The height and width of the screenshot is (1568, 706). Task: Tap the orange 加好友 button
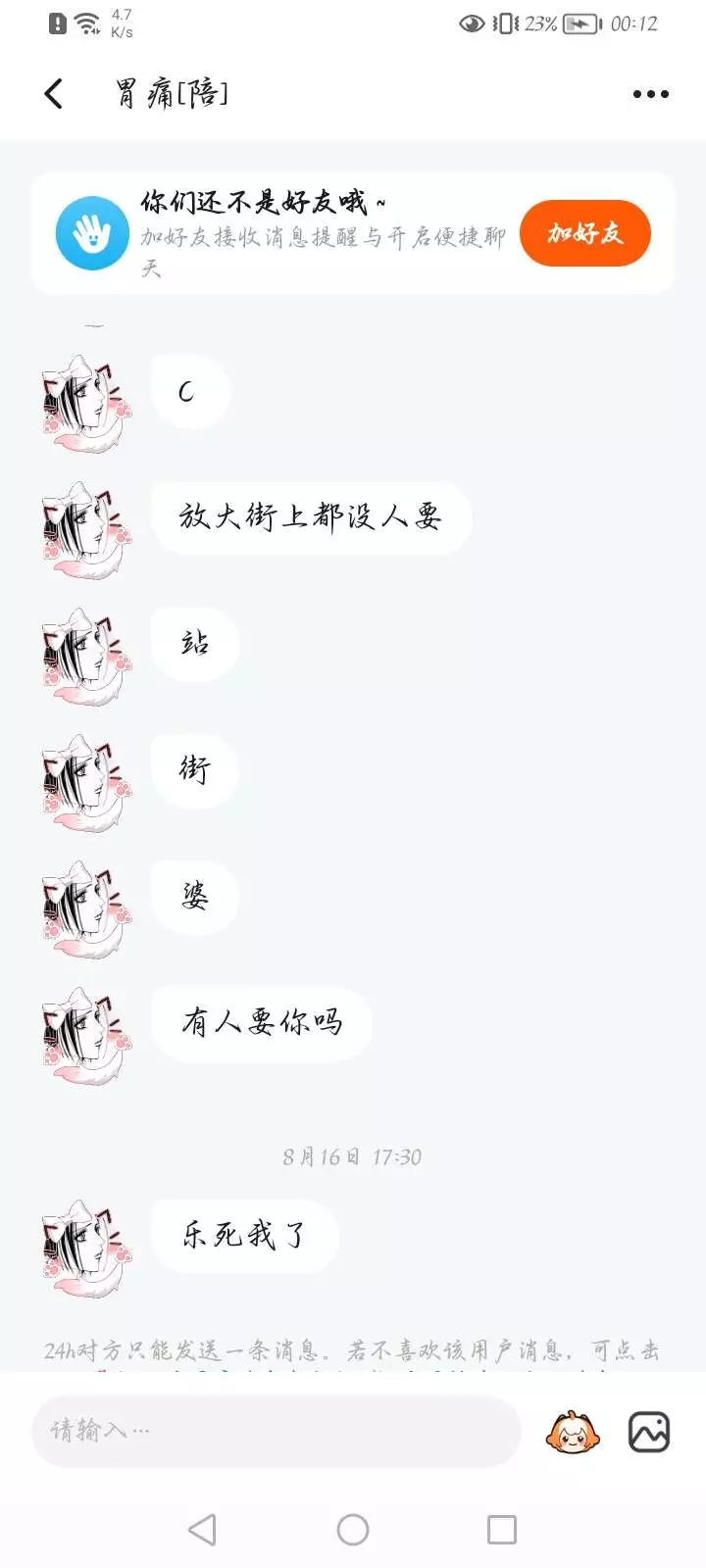pos(585,233)
